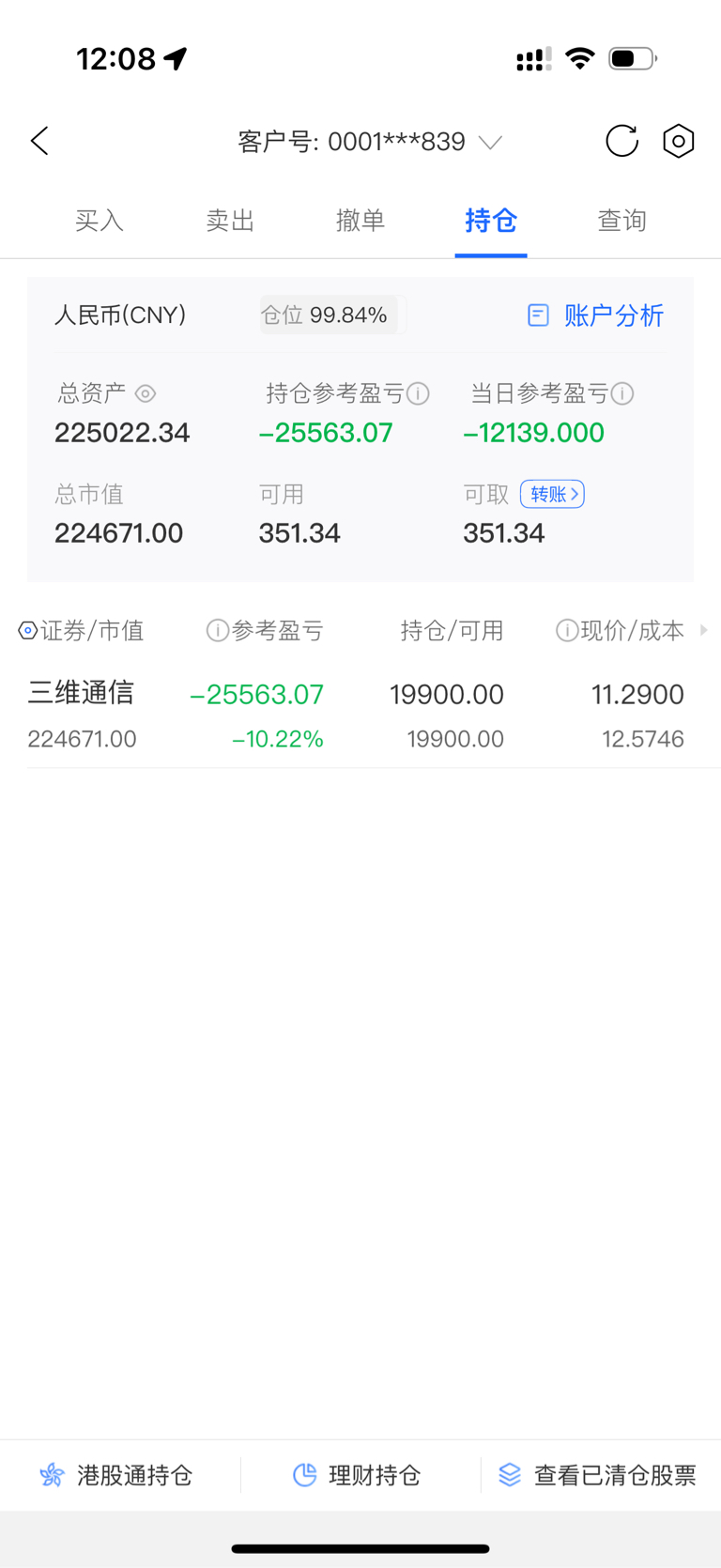This screenshot has height=1568, width=721.
Task: Open 理财持仓 holdings
Action: coord(357,1475)
